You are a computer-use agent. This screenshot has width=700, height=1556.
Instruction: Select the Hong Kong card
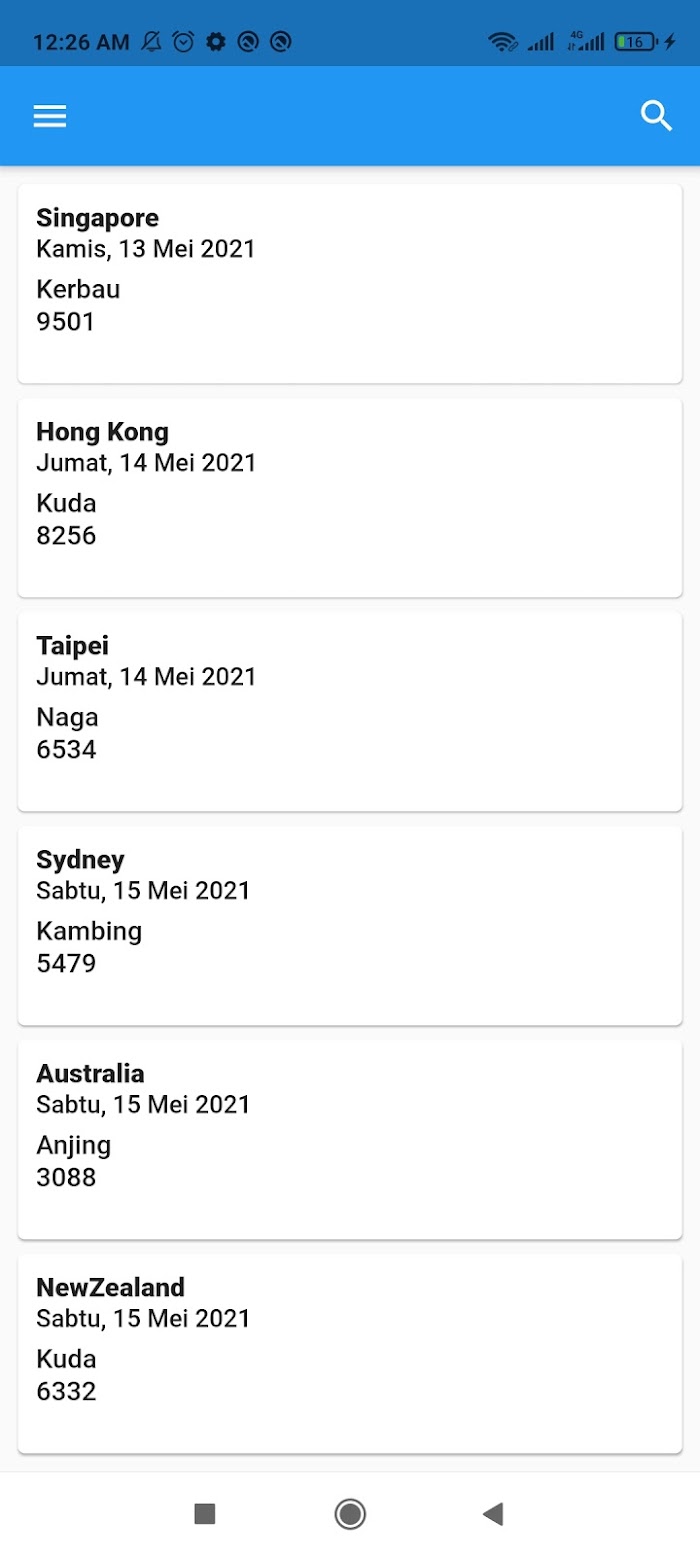coord(350,497)
